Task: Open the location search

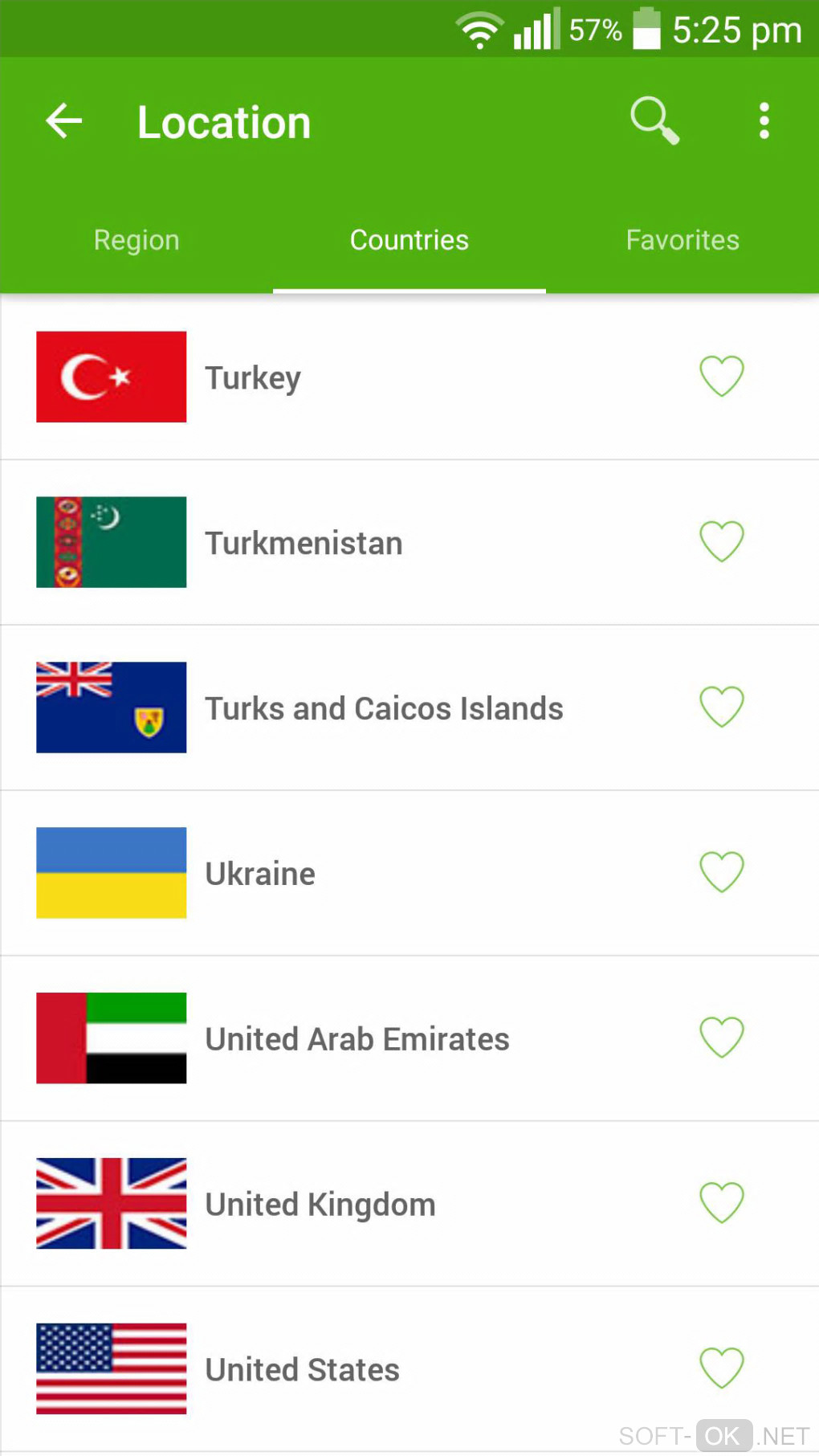Action: 654,120
